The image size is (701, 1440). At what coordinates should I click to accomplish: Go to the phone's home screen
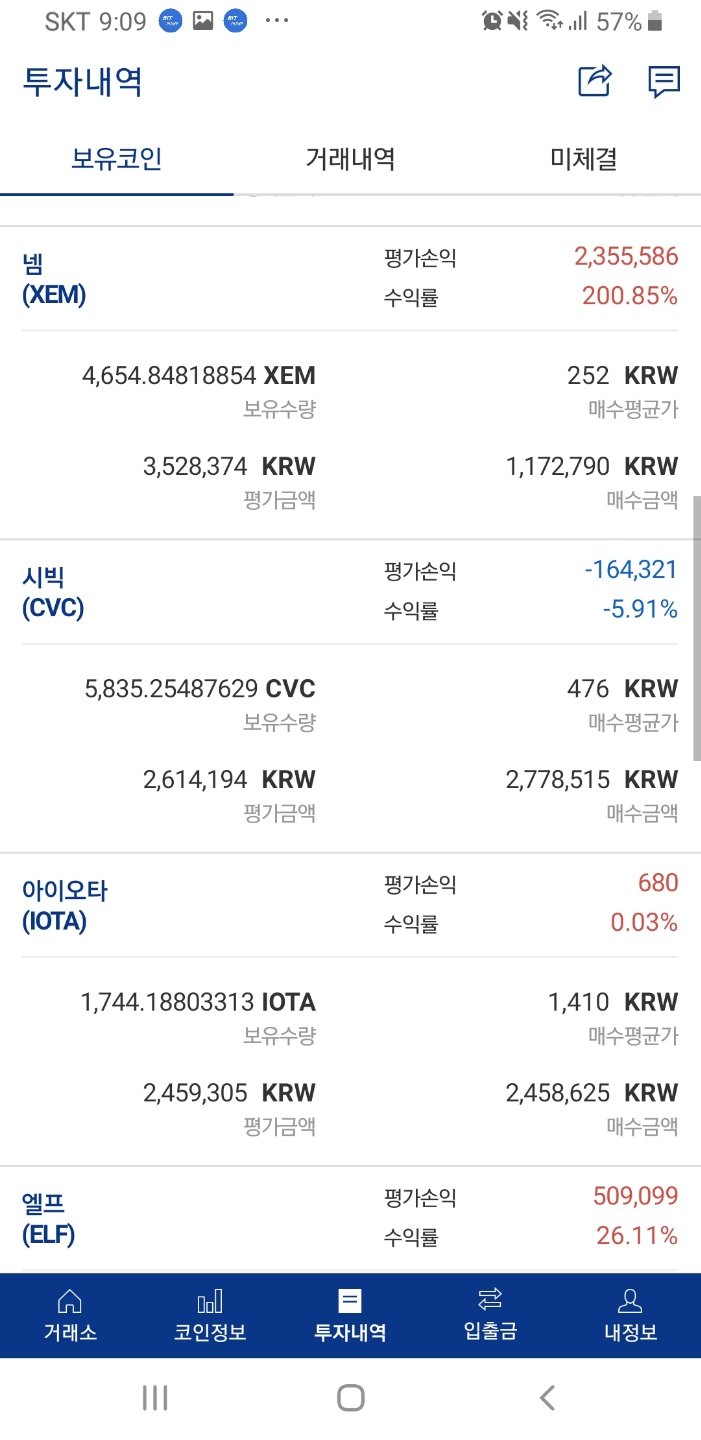[x=350, y=1397]
